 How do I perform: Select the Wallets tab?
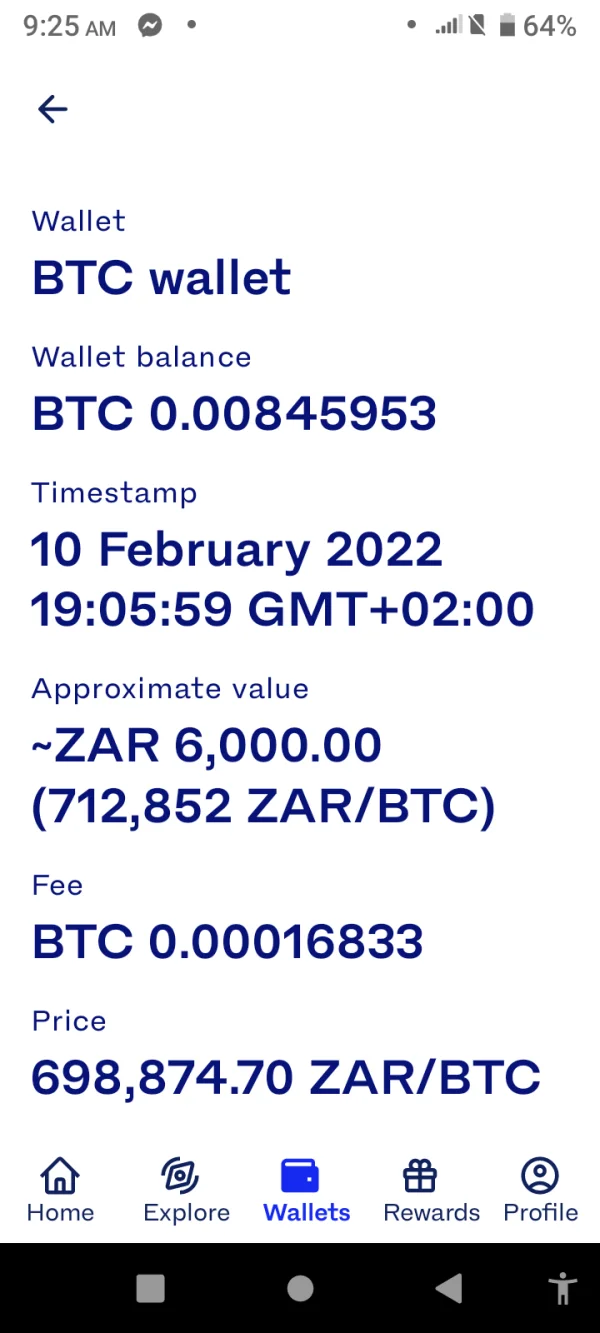click(x=306, y=1190)
